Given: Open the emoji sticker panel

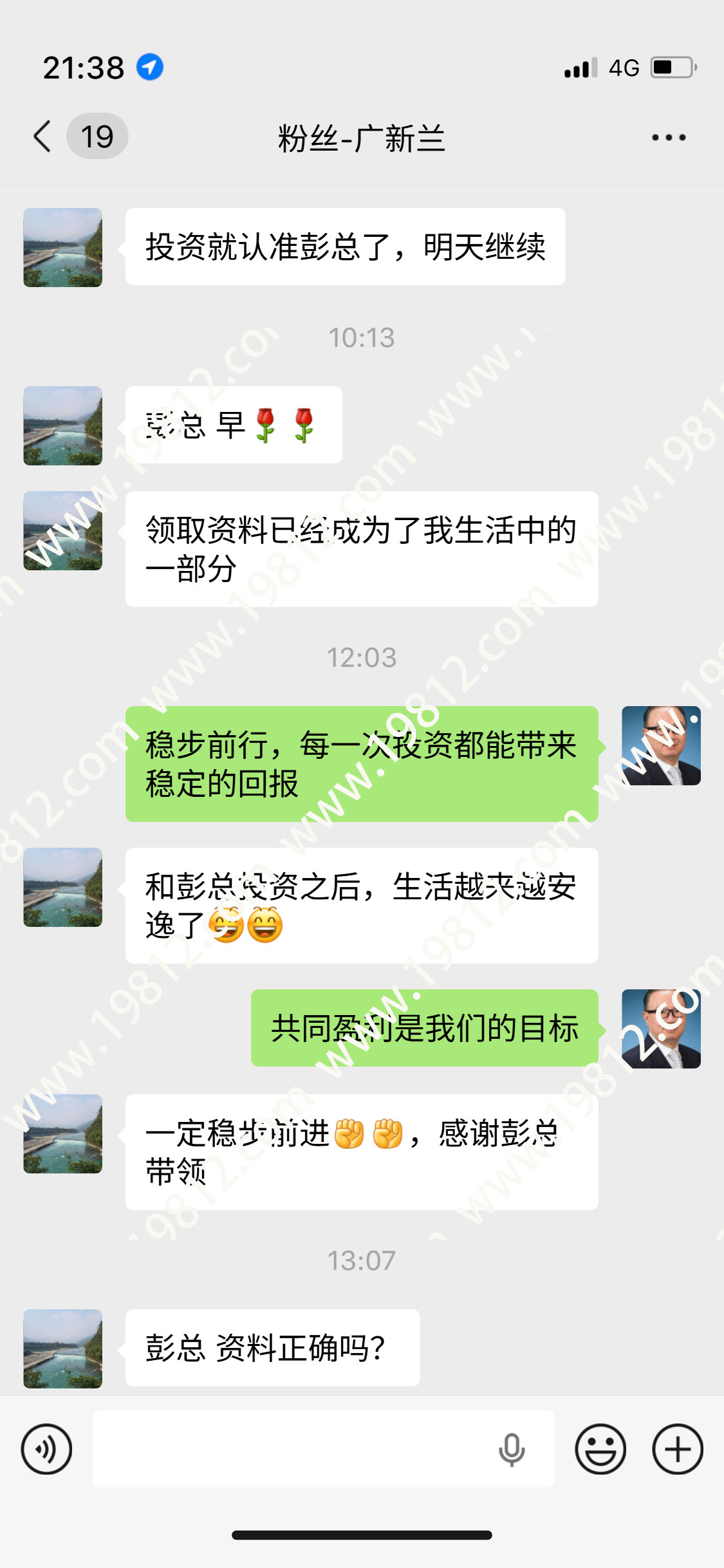Looking at the screenshot, I should (600, 1449).
